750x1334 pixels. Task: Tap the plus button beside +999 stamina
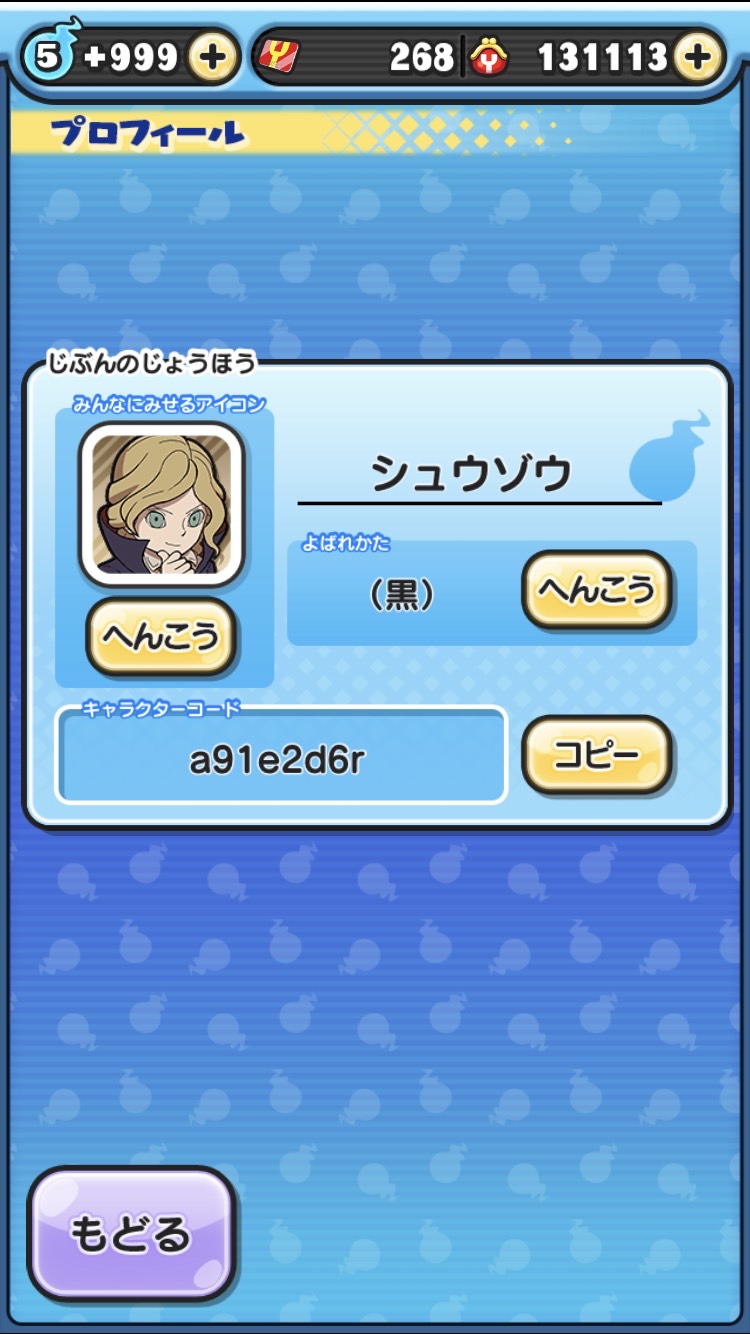click(x=212, y=58)
